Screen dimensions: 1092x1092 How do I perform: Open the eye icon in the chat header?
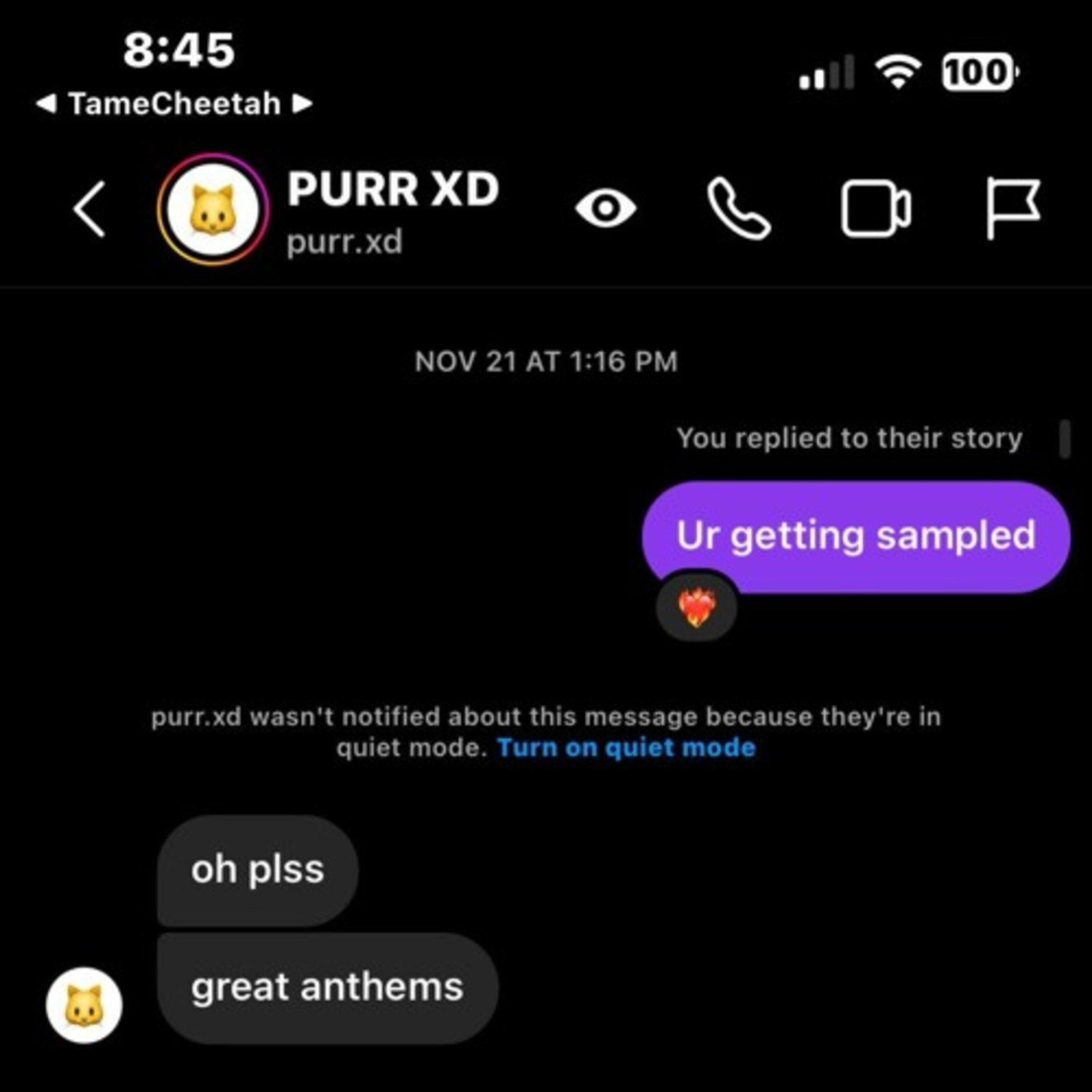pos(605,208)
